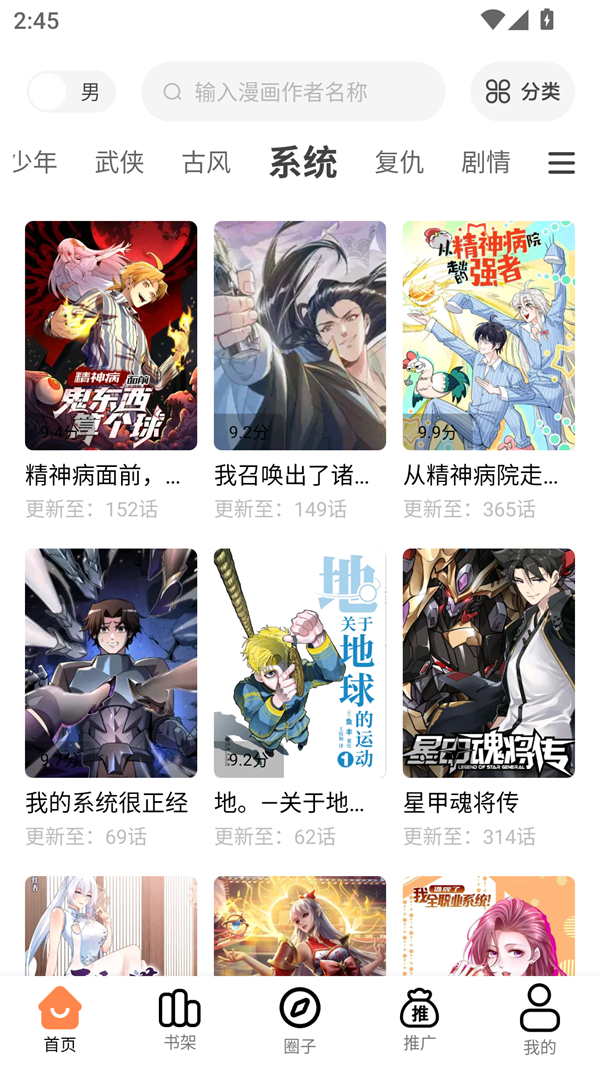Select the 剧情 genre tab
The image size is (600, 1066).
coord(486,162)
